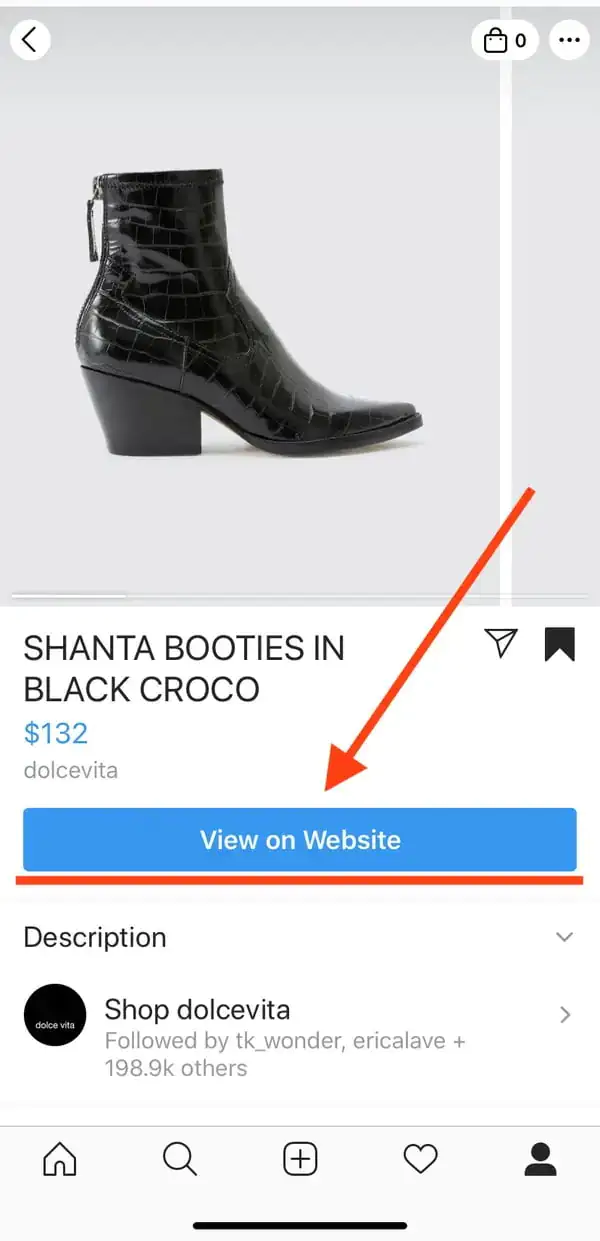This screenshot has width=600, height=1241.
Task: Open the Search tab
Action: pos(179,1159)
